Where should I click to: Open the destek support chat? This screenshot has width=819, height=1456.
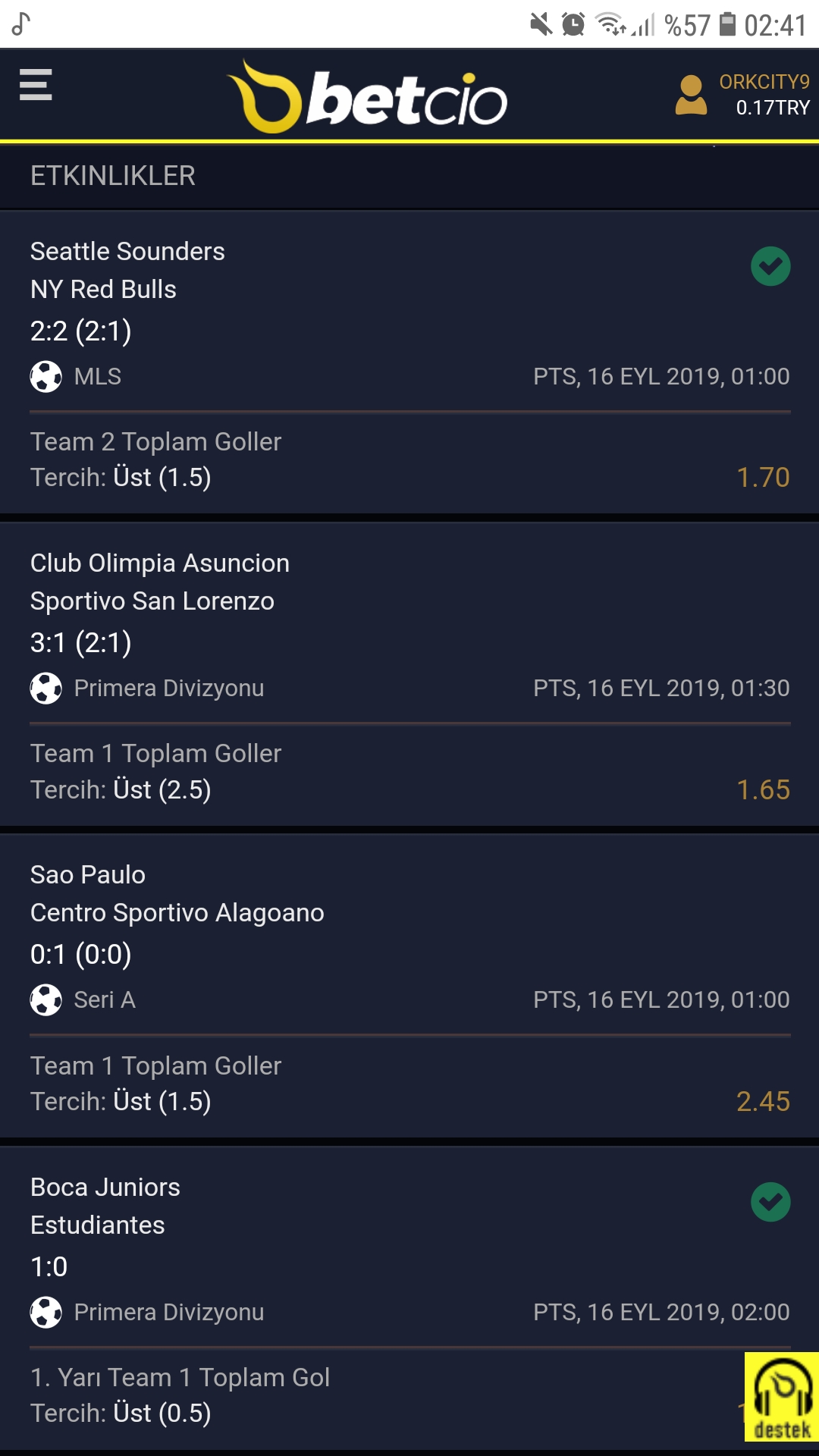coord(781,1397)
